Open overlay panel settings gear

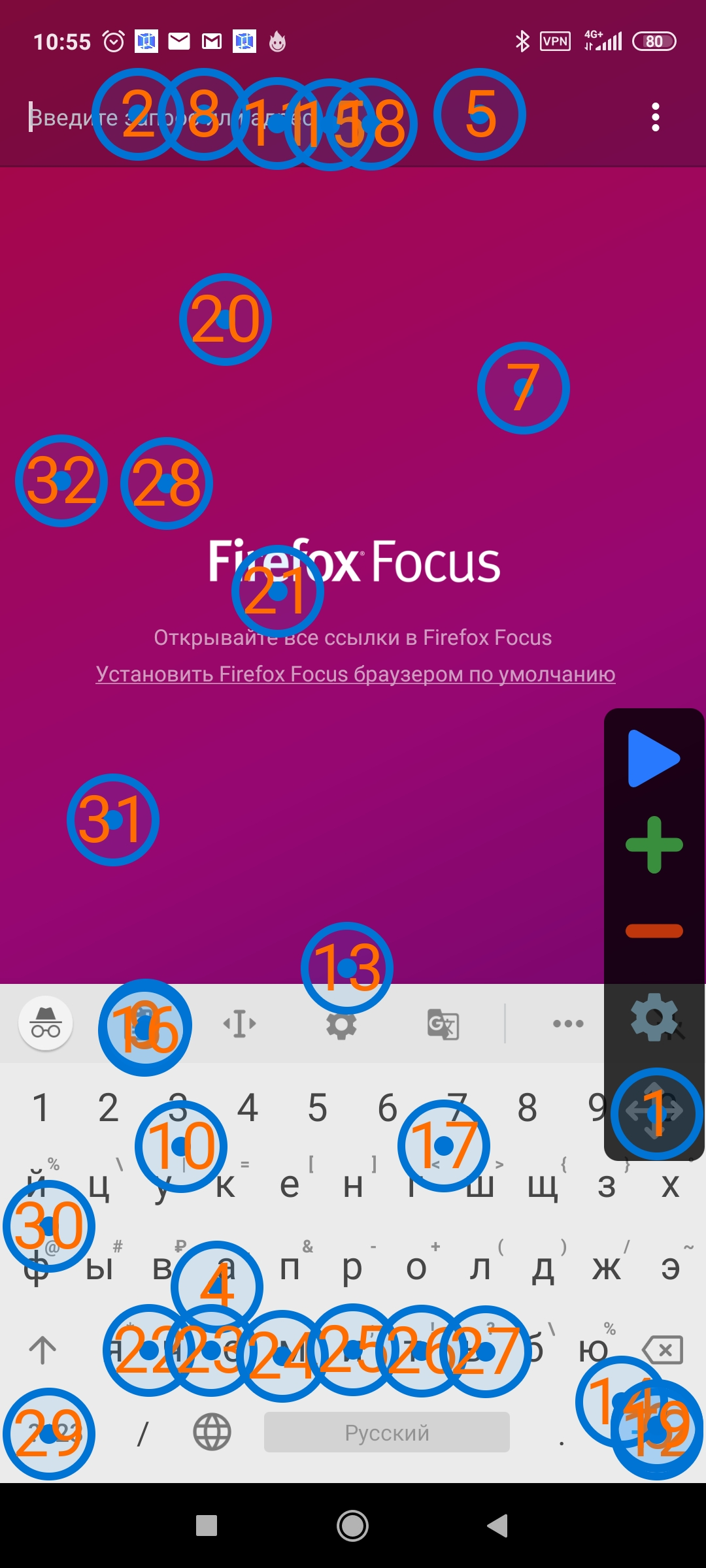[654, 1017]
